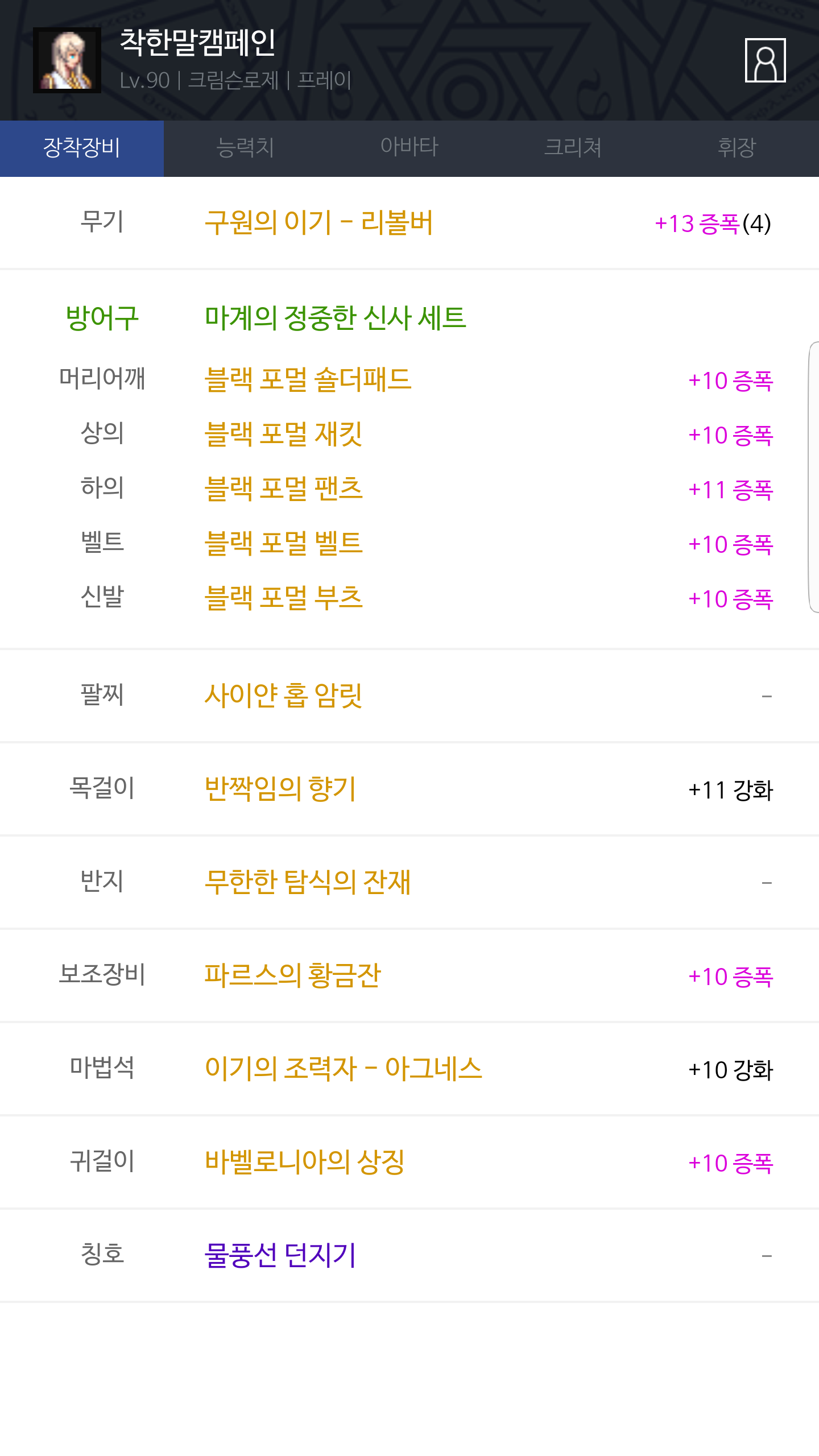The width and height of the screenshot is (819, 1456).
Task: Open 블랙 포멀 부츠 item
Action: [x=283, y=598]
